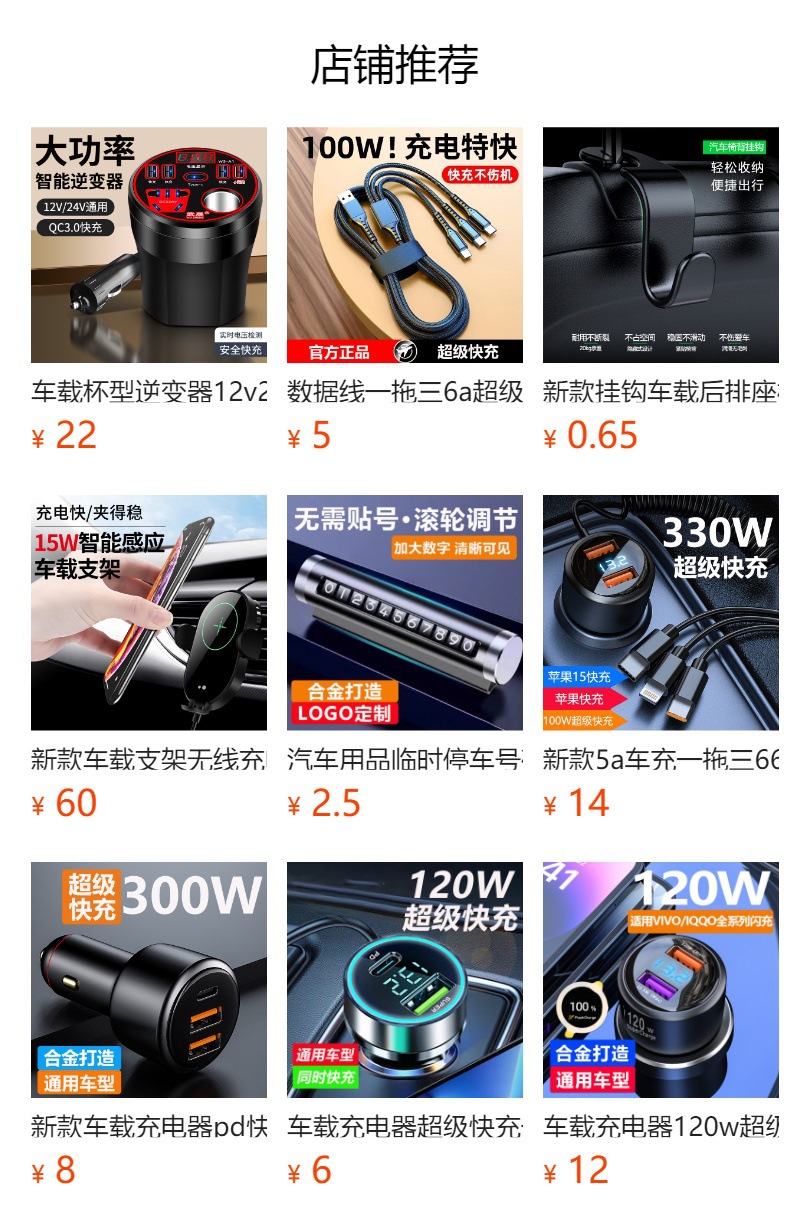792x1230 pixels.
Task: View the 新款5a车充一拖三 charger at ¥14
Action: coord(661,613)
